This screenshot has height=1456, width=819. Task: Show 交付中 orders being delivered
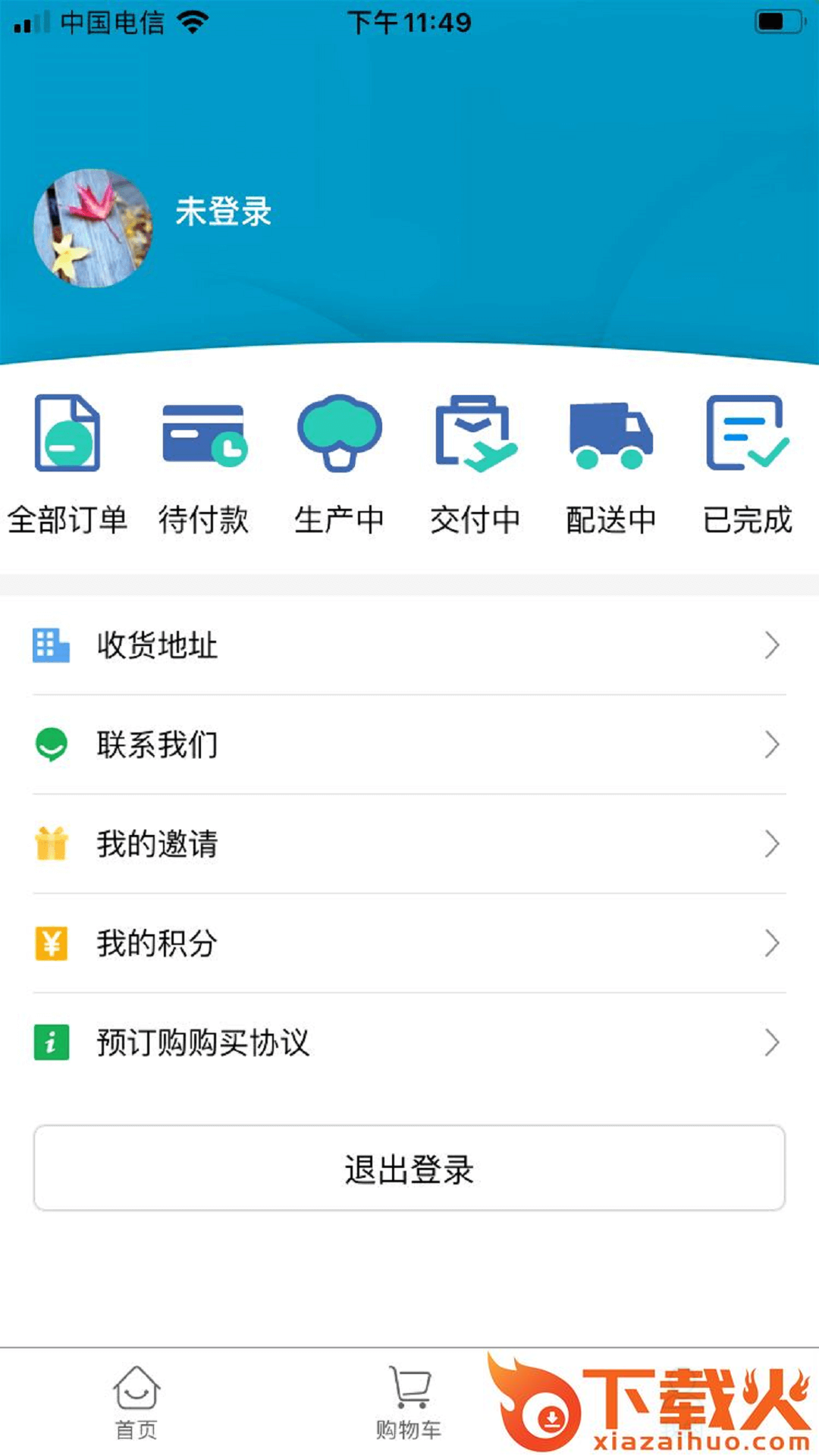[475, 464]
